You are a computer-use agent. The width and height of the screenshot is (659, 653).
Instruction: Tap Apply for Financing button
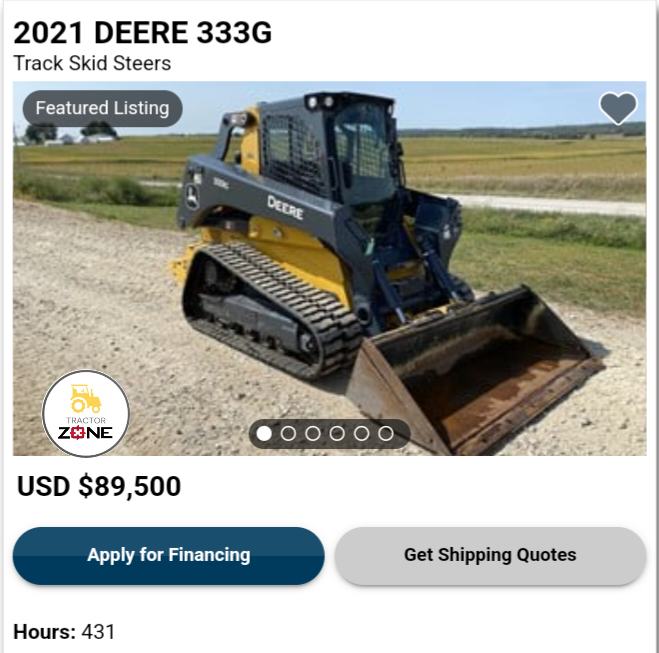point(168,555)
